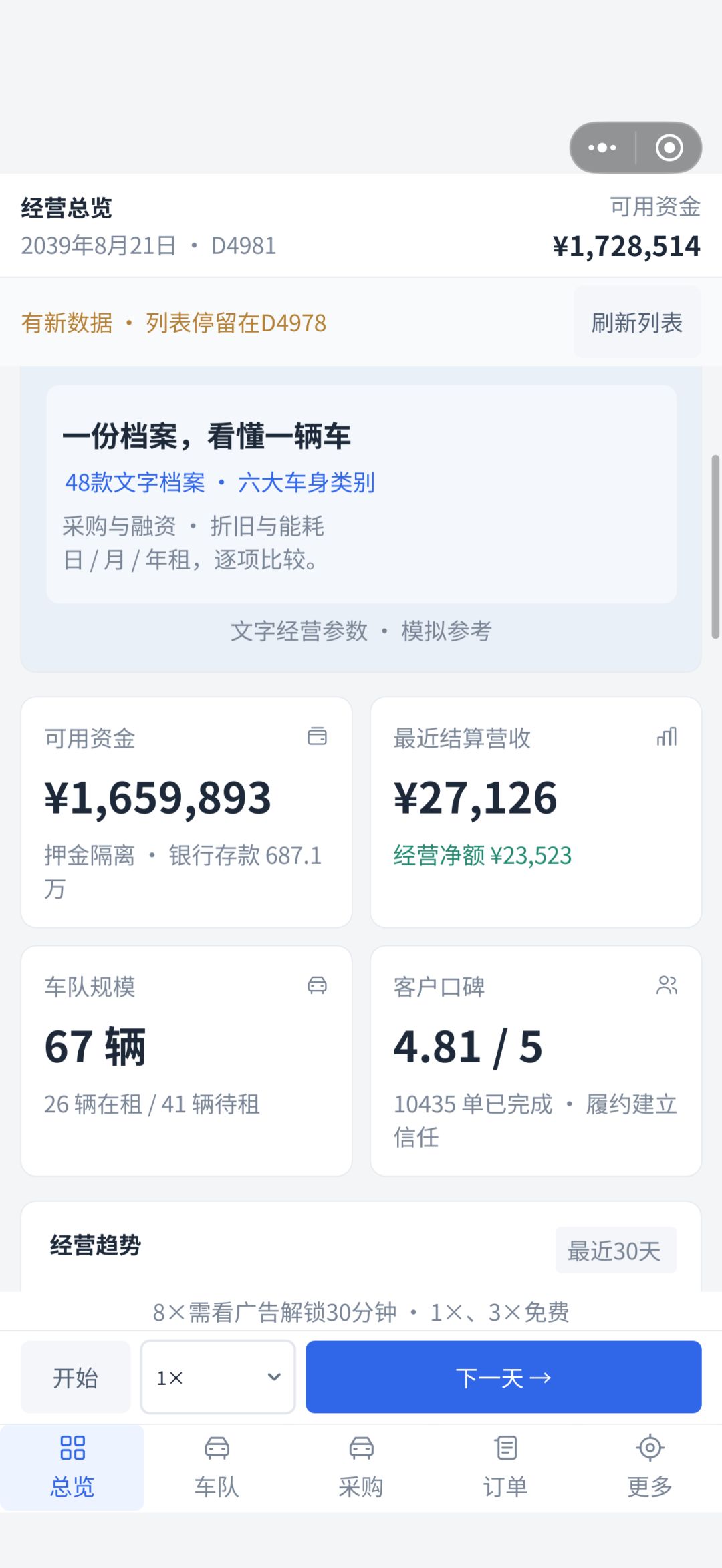This screenshot has height=1568, width=722.
Task: Go to the 采购 tab
Action: pos(361,1468)
